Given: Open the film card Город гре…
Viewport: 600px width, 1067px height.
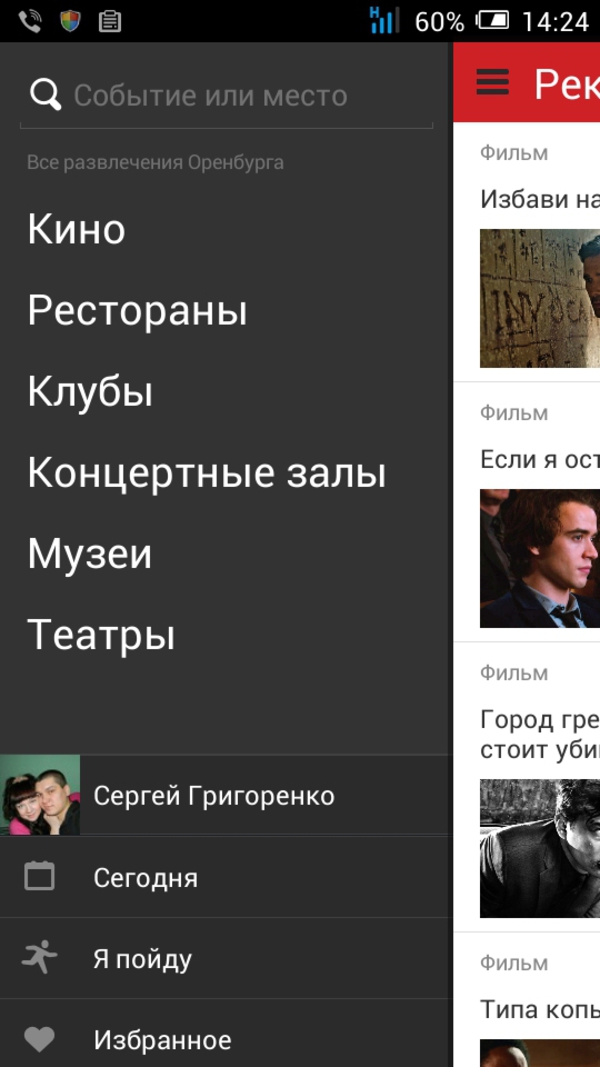Looking at the screenshot, I should pos(527,787).
